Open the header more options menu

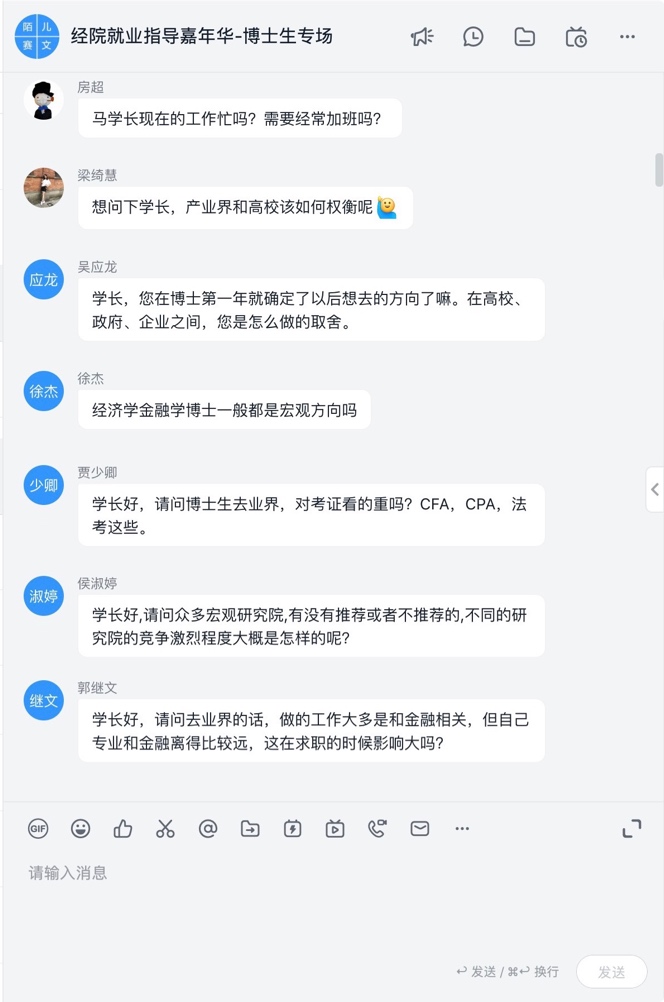[x=627, y=37]
